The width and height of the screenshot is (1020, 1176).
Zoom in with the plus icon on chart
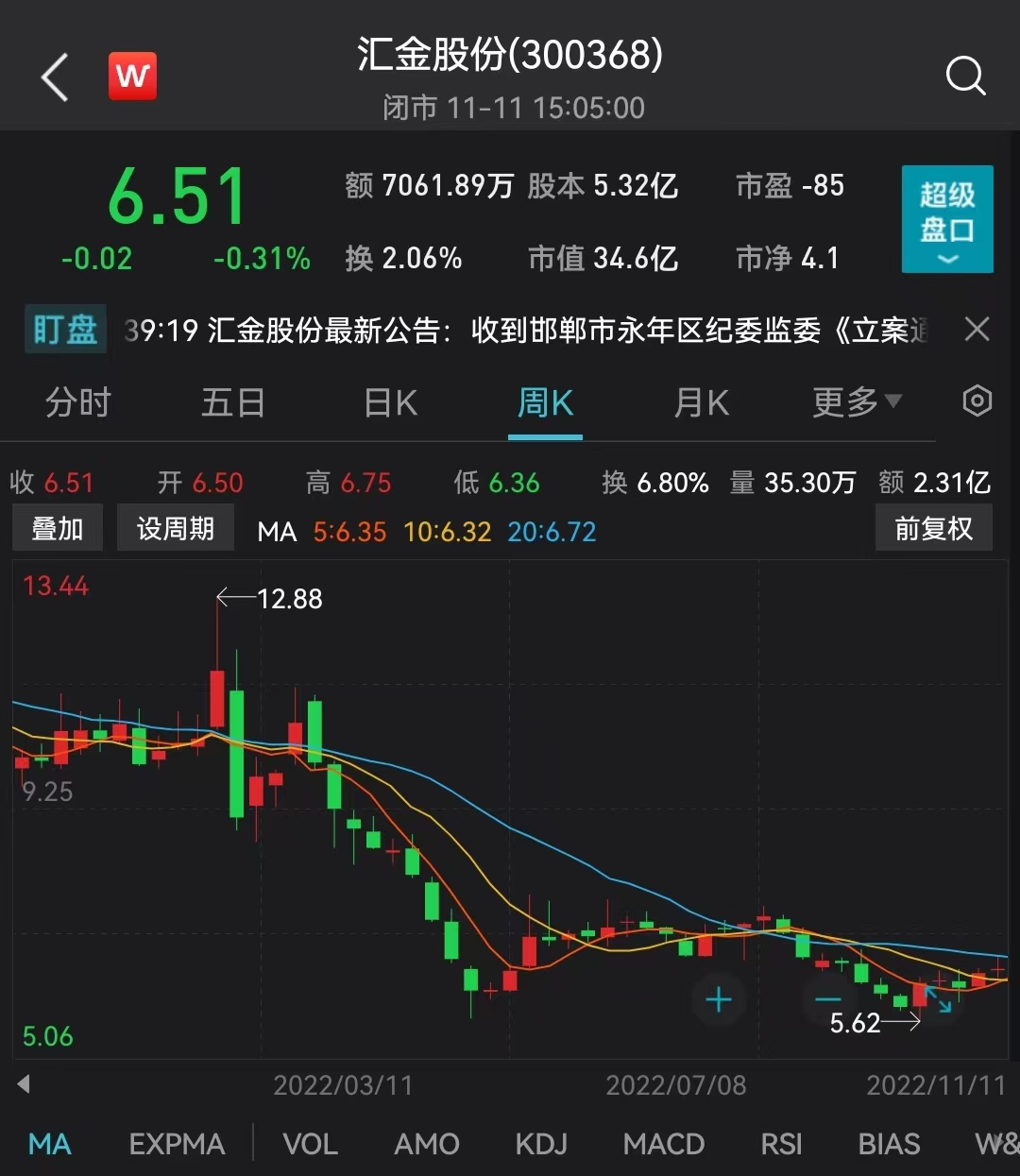point(719,999)
